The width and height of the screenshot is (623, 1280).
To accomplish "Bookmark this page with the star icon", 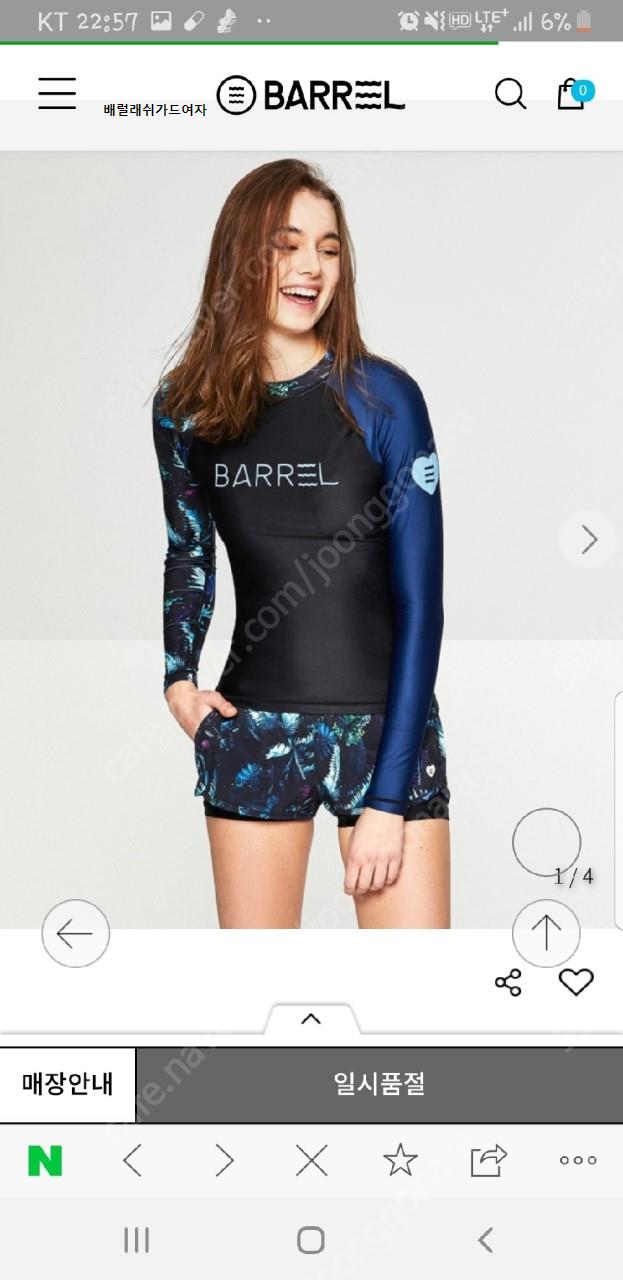I will click(x=400, y=1161).
